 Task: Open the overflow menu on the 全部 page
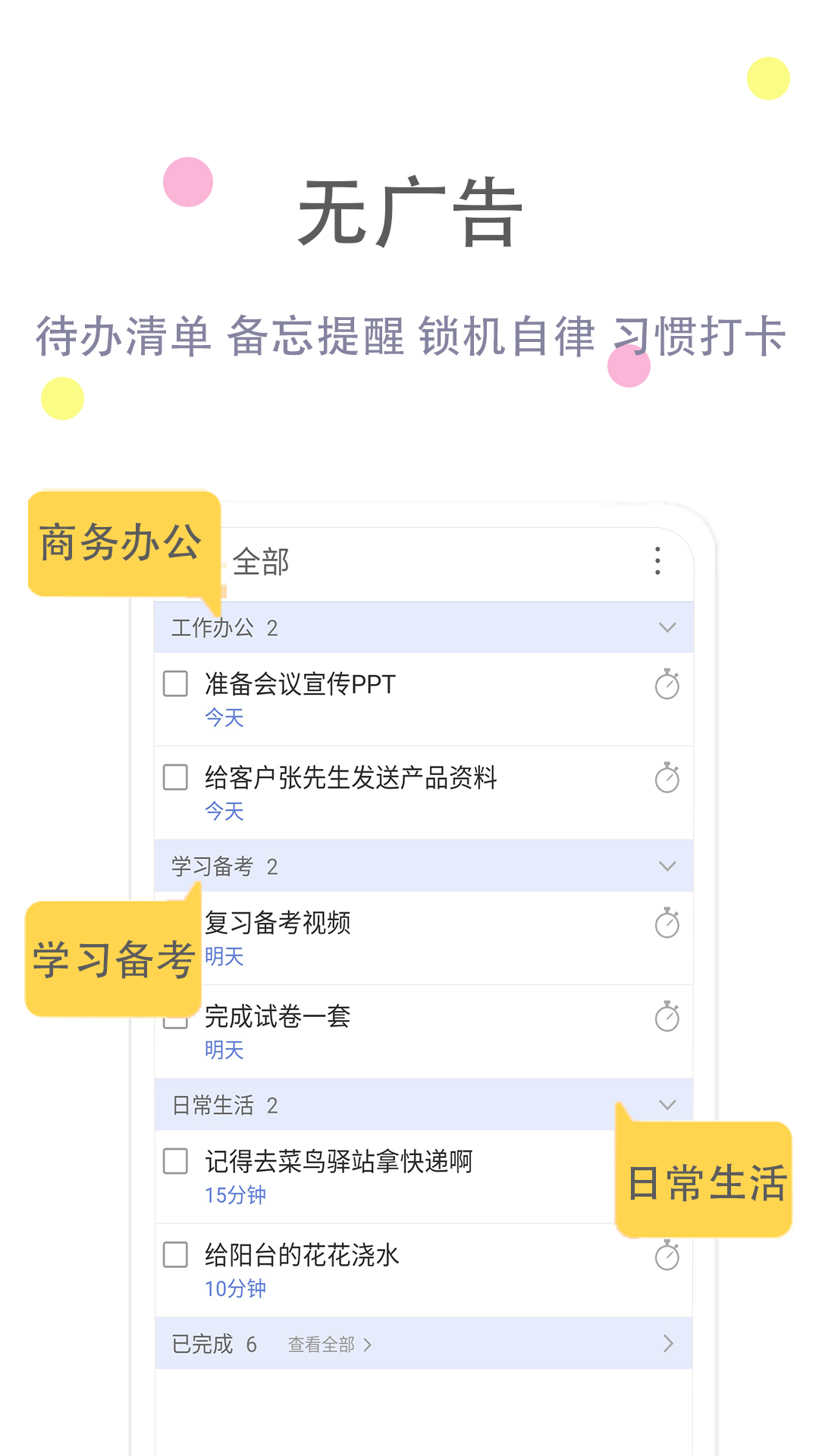tap(657, 561)
